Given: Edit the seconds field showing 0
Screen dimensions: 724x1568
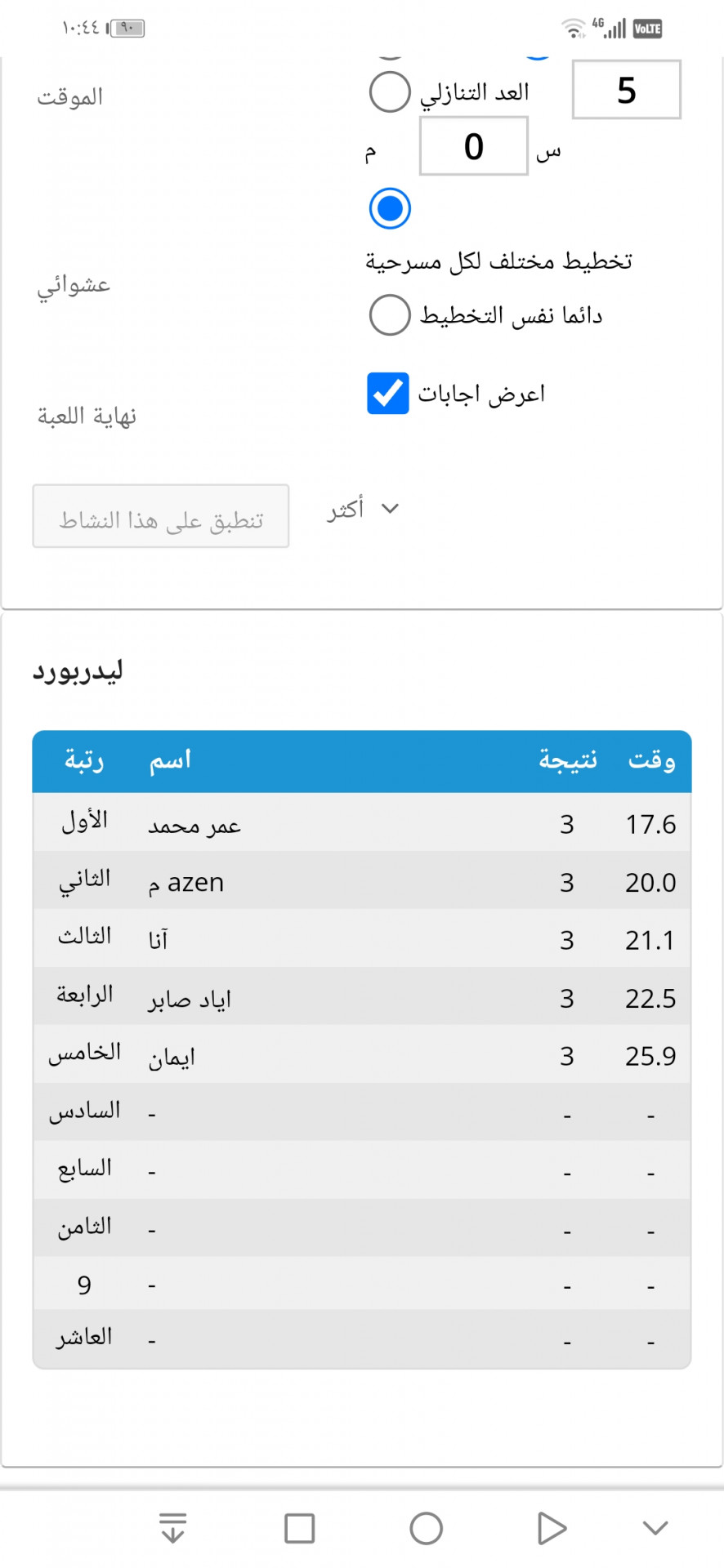Looking at the screenshot, I should coord(474,146).
